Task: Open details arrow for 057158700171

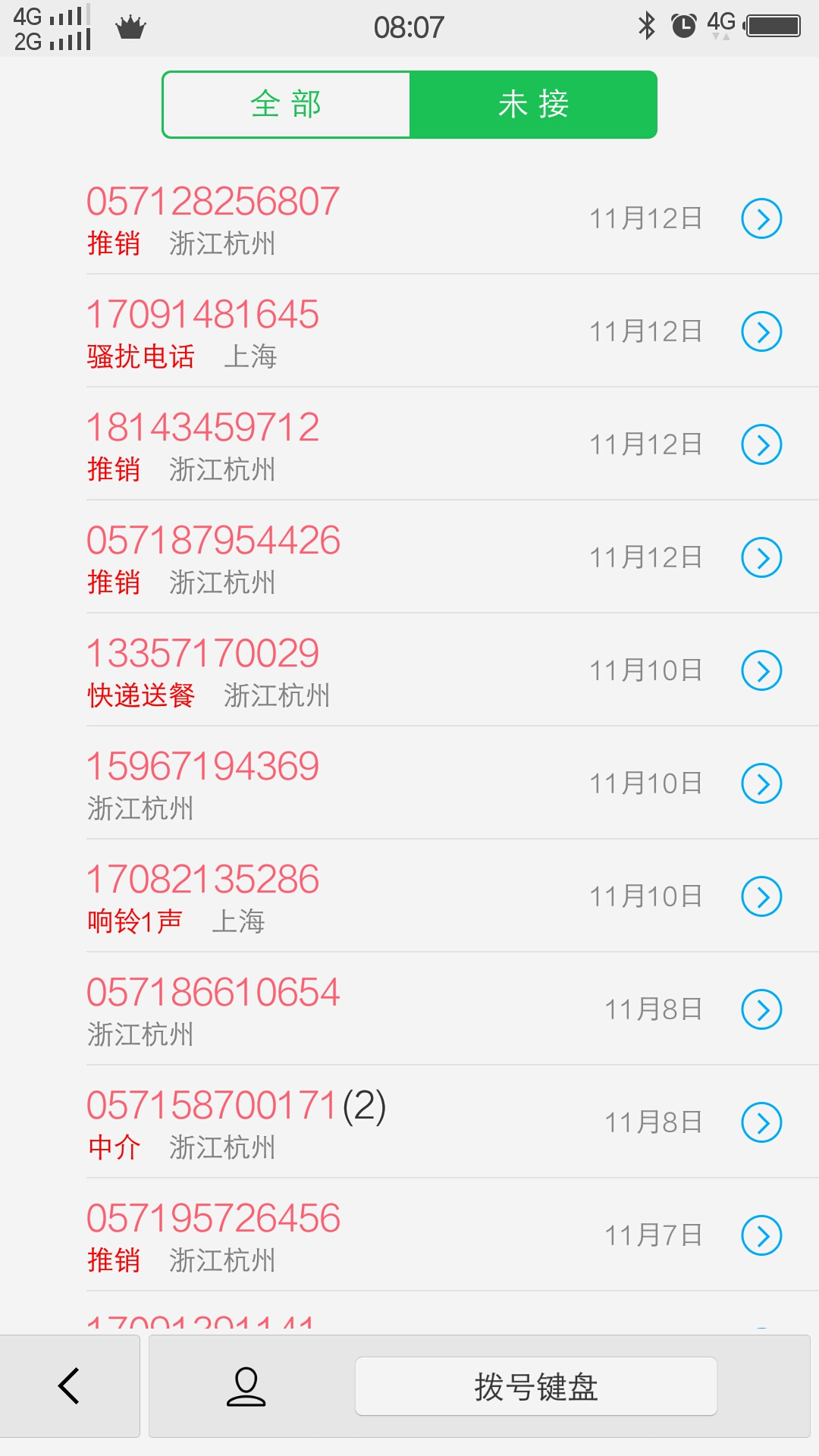Action: click(x=761, y=1122)
